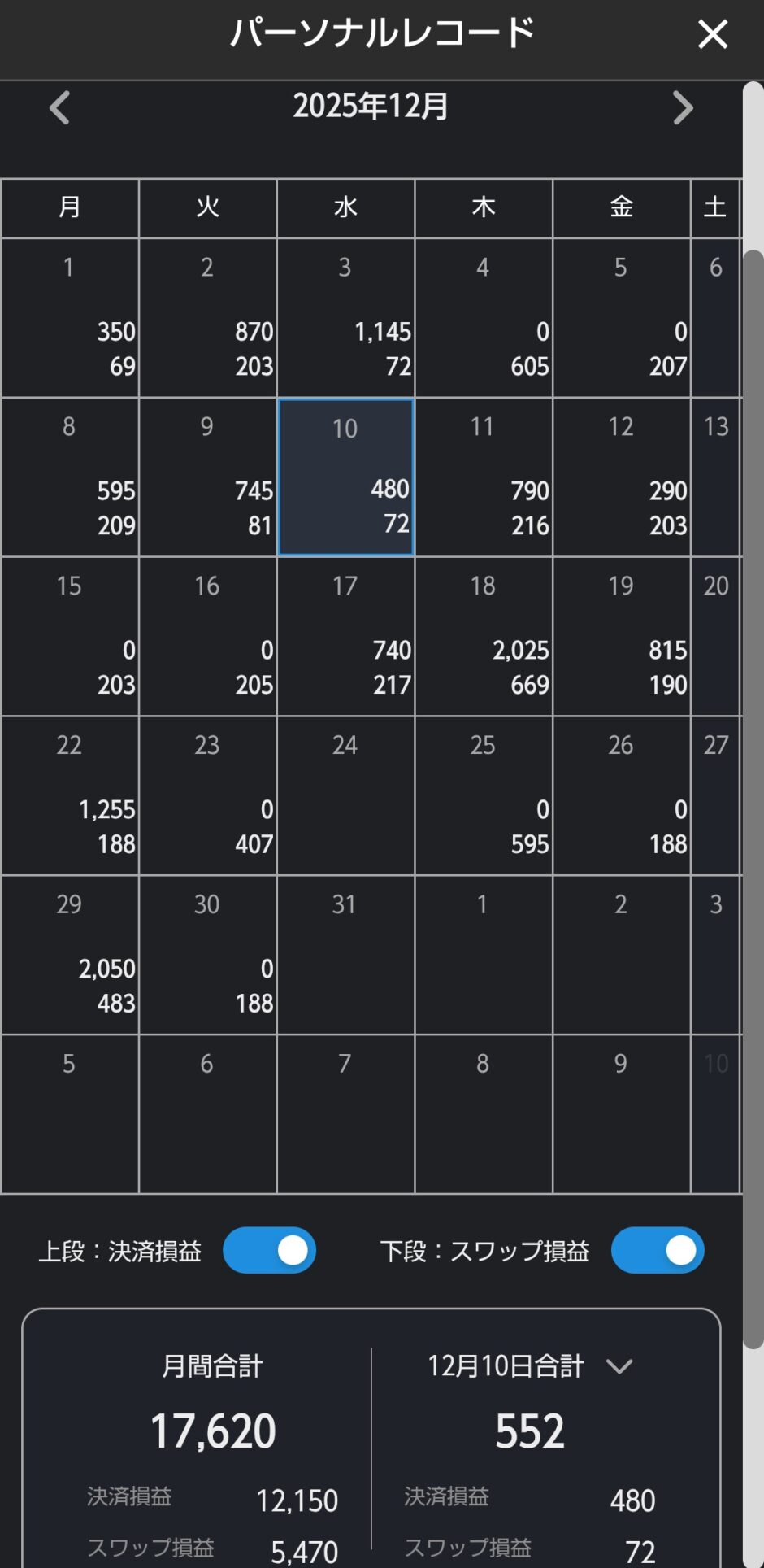
Task: Select December 31 date cell
Action: [345, 955]
